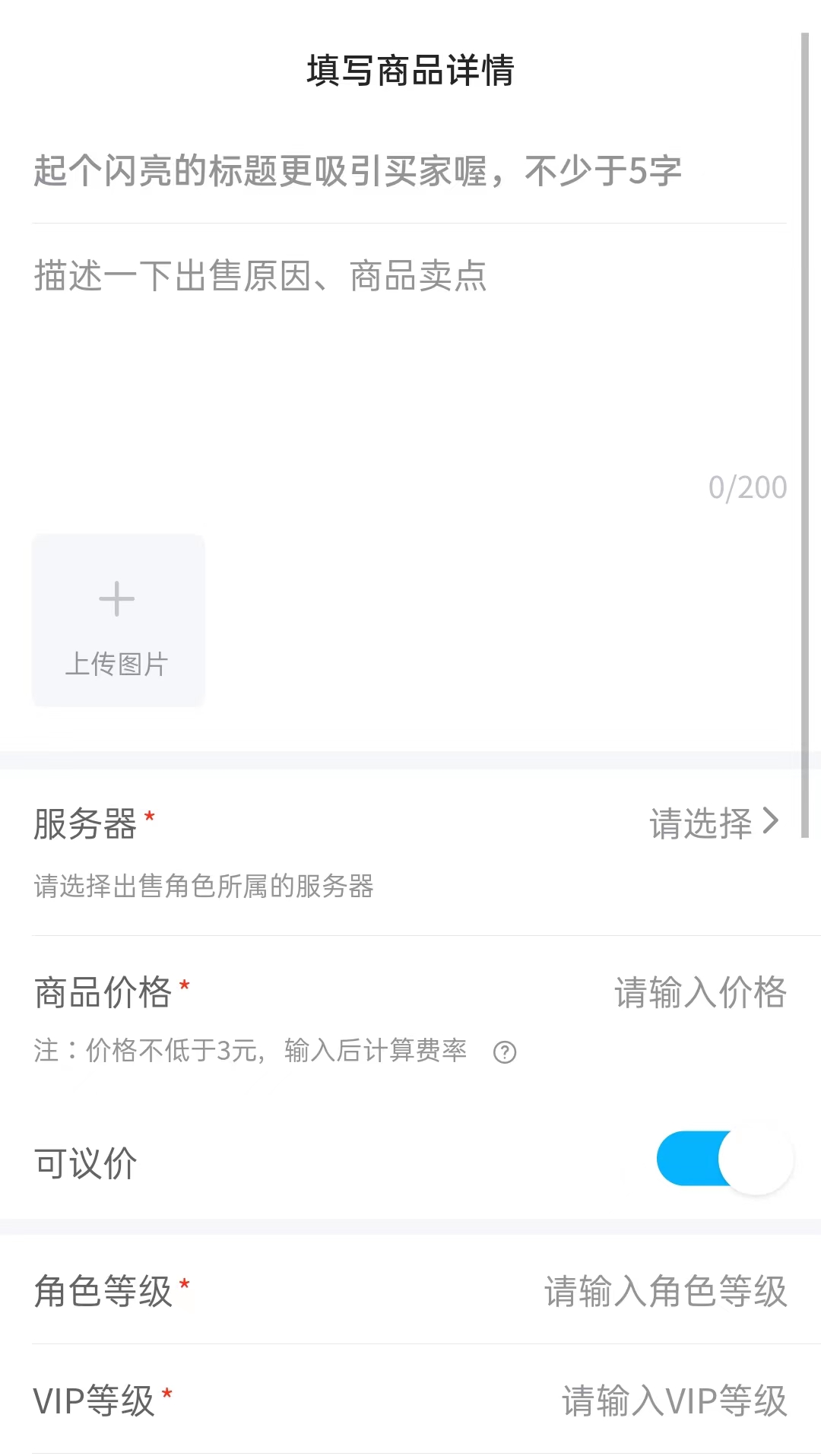Open the 服务器 server selector

pos(713,823)
